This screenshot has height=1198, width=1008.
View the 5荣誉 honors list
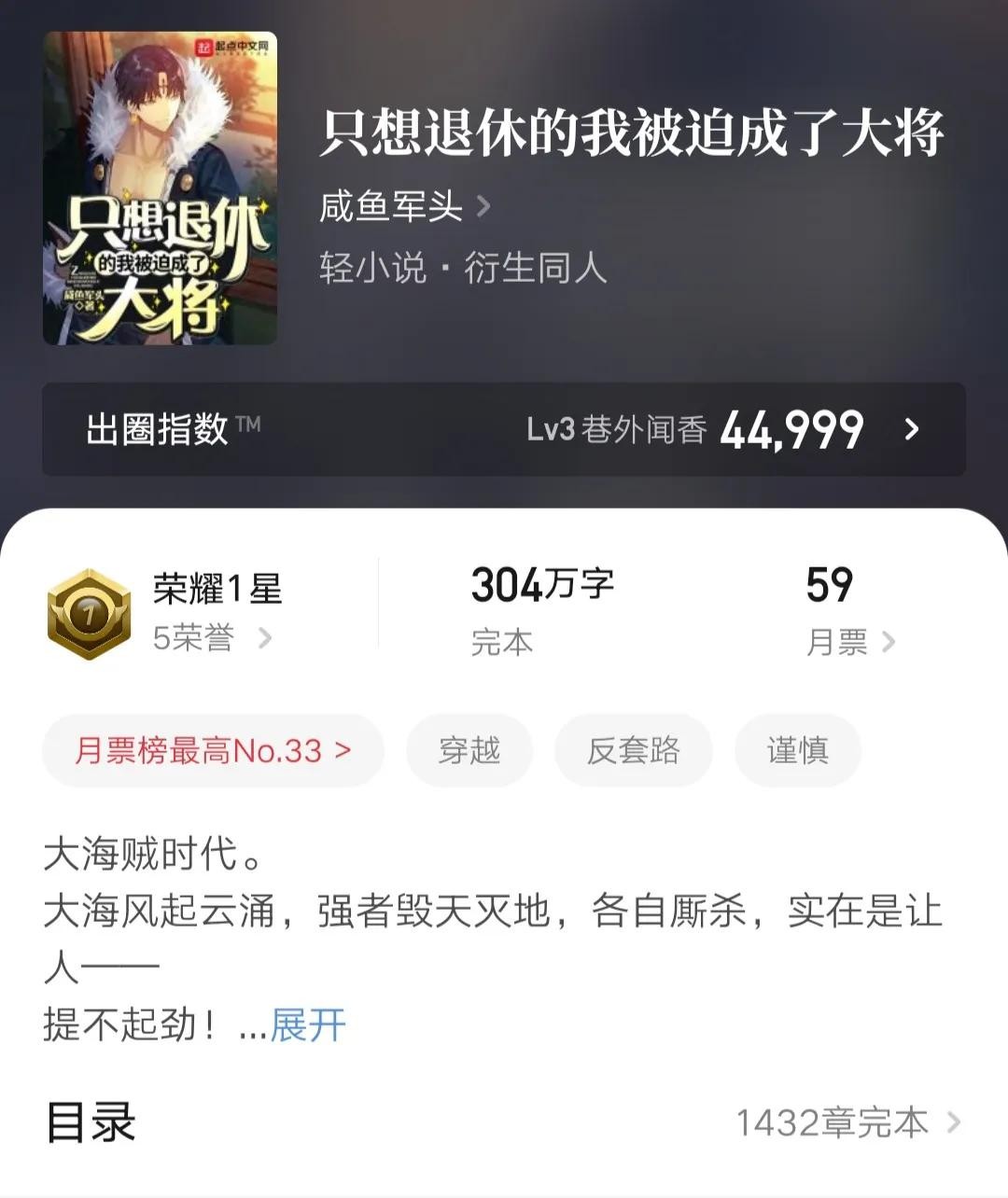tap(212, 638)
